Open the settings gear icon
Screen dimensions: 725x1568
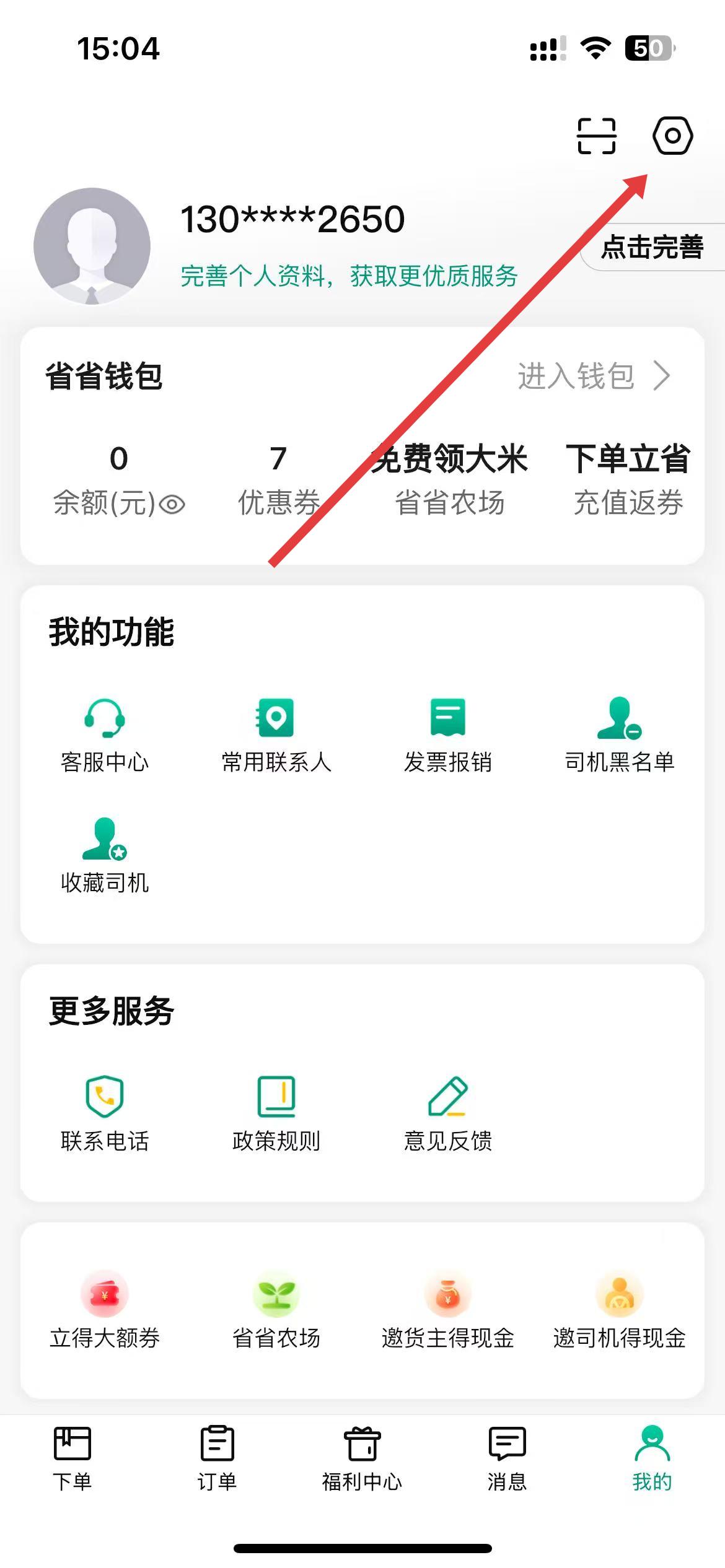coord(672,136)
